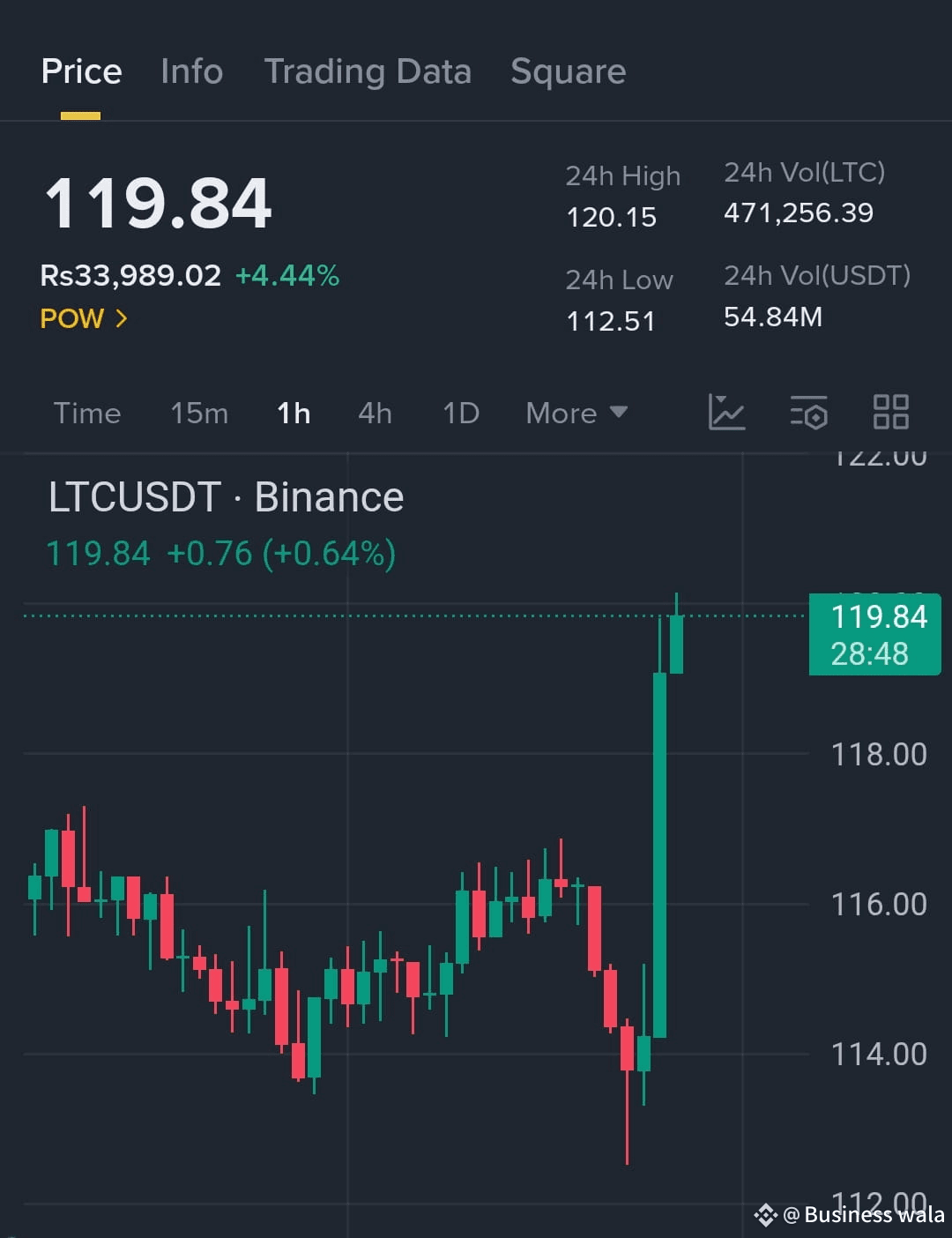The width and height of the screenshot is (952, 1238).
Task: Expand the More intervals dropdown
Action: point(576,413)
